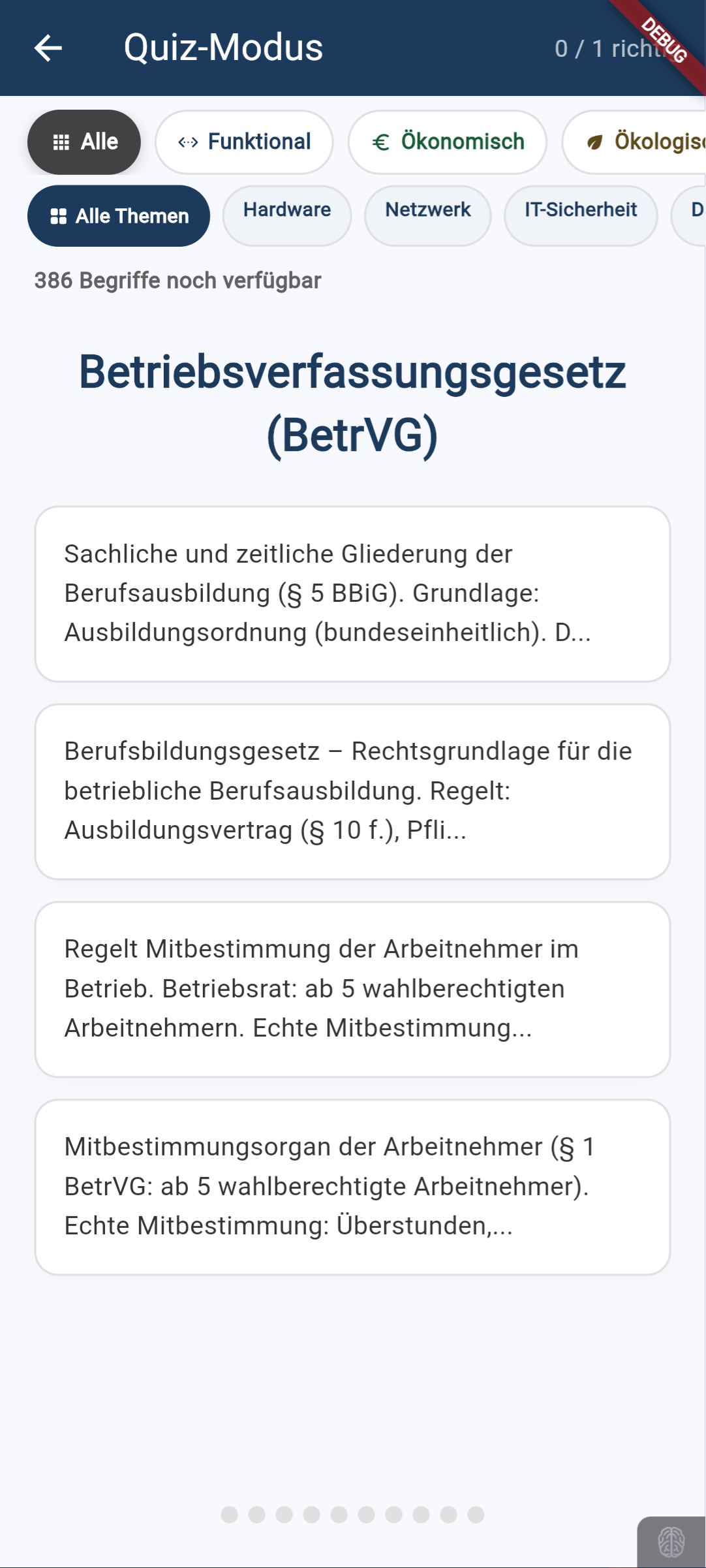Select the answer about Regelt Mitbestimmung der Arbeitnehmer
Screen dimensions: 706x1568
tap(353, 988)
